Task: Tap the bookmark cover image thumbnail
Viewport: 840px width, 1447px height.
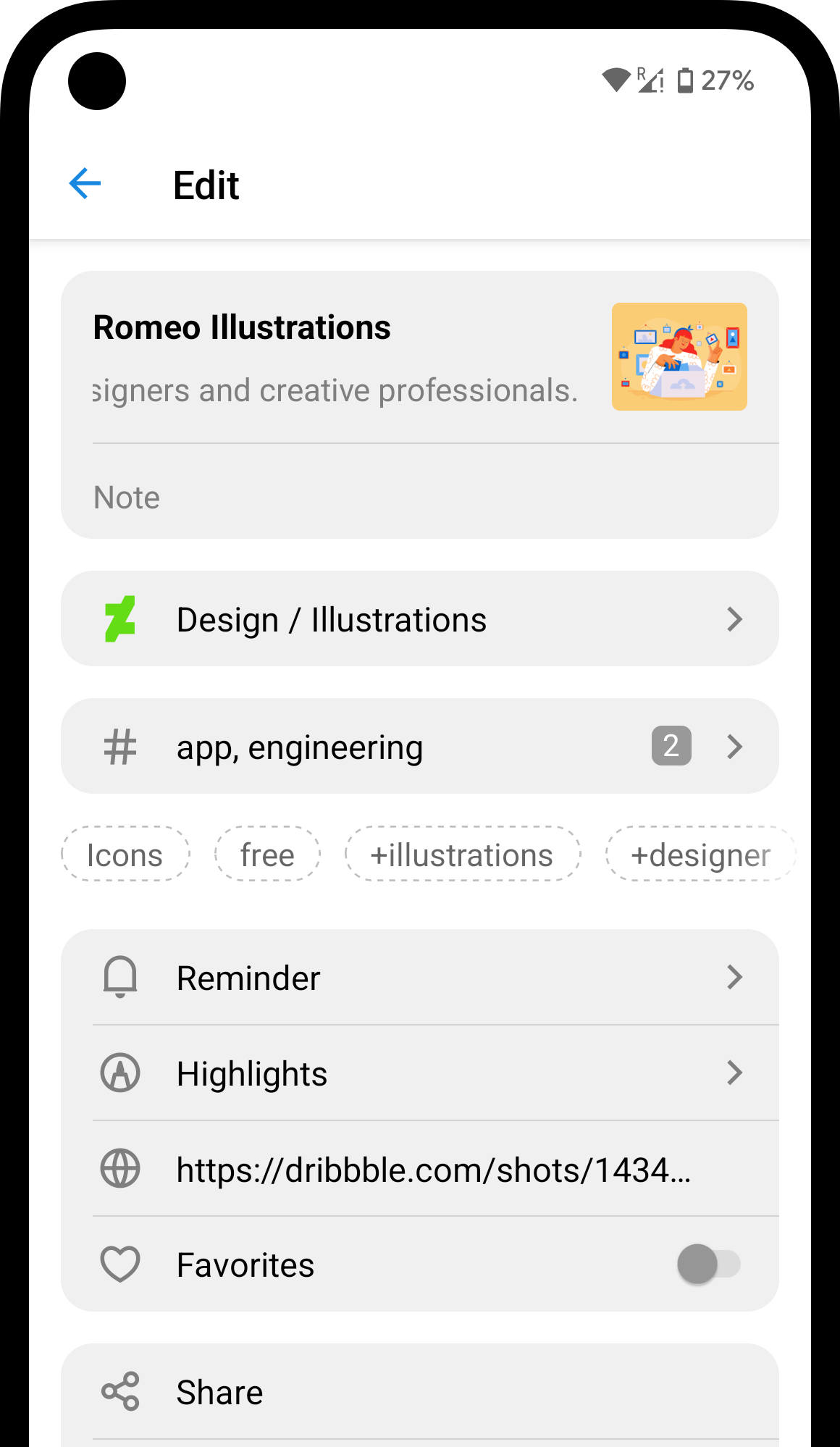Action: pyautogui.click(x=679, y=356)
